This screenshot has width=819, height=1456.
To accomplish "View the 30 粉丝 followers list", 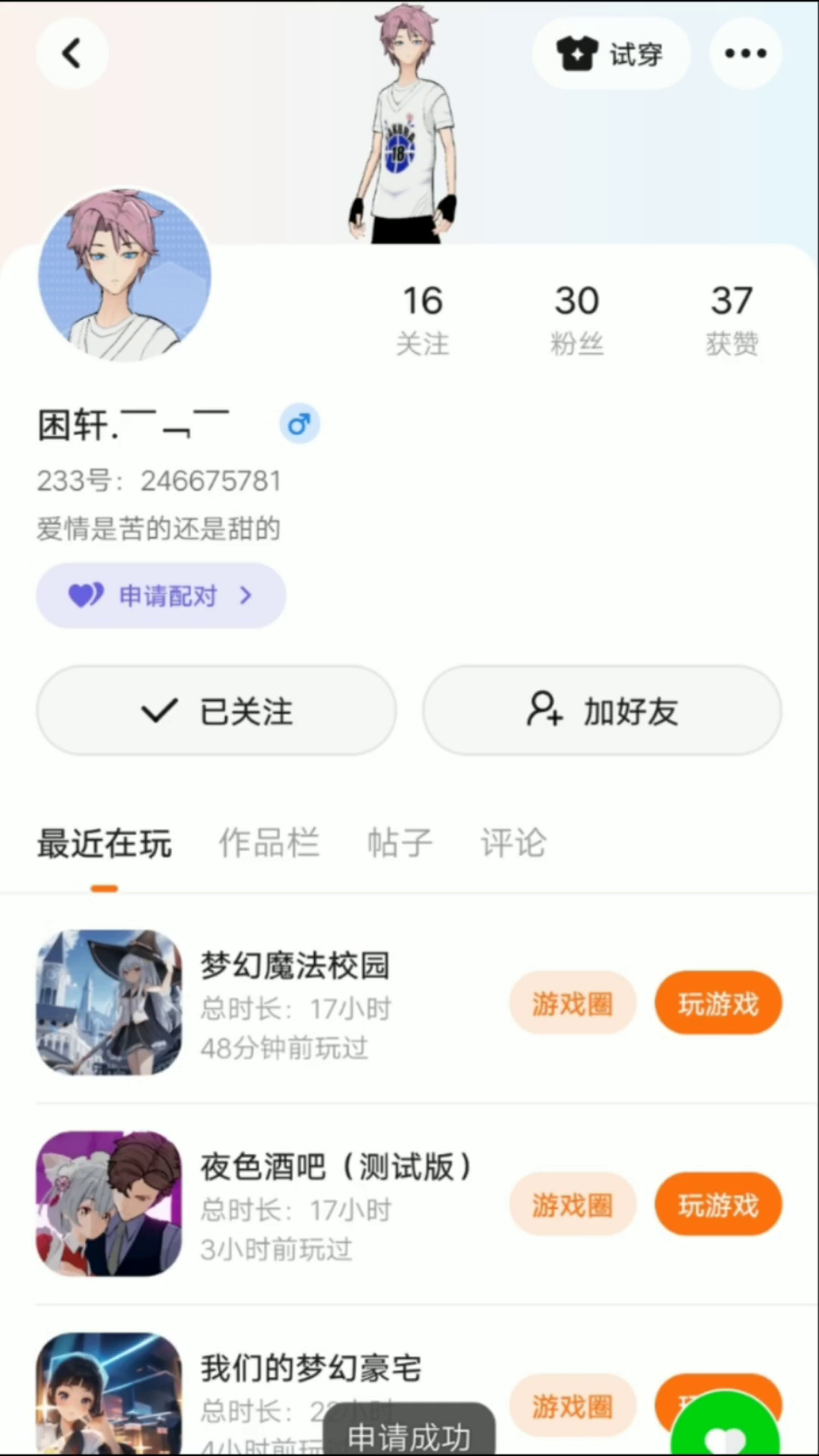I will [x=576, y=319].
